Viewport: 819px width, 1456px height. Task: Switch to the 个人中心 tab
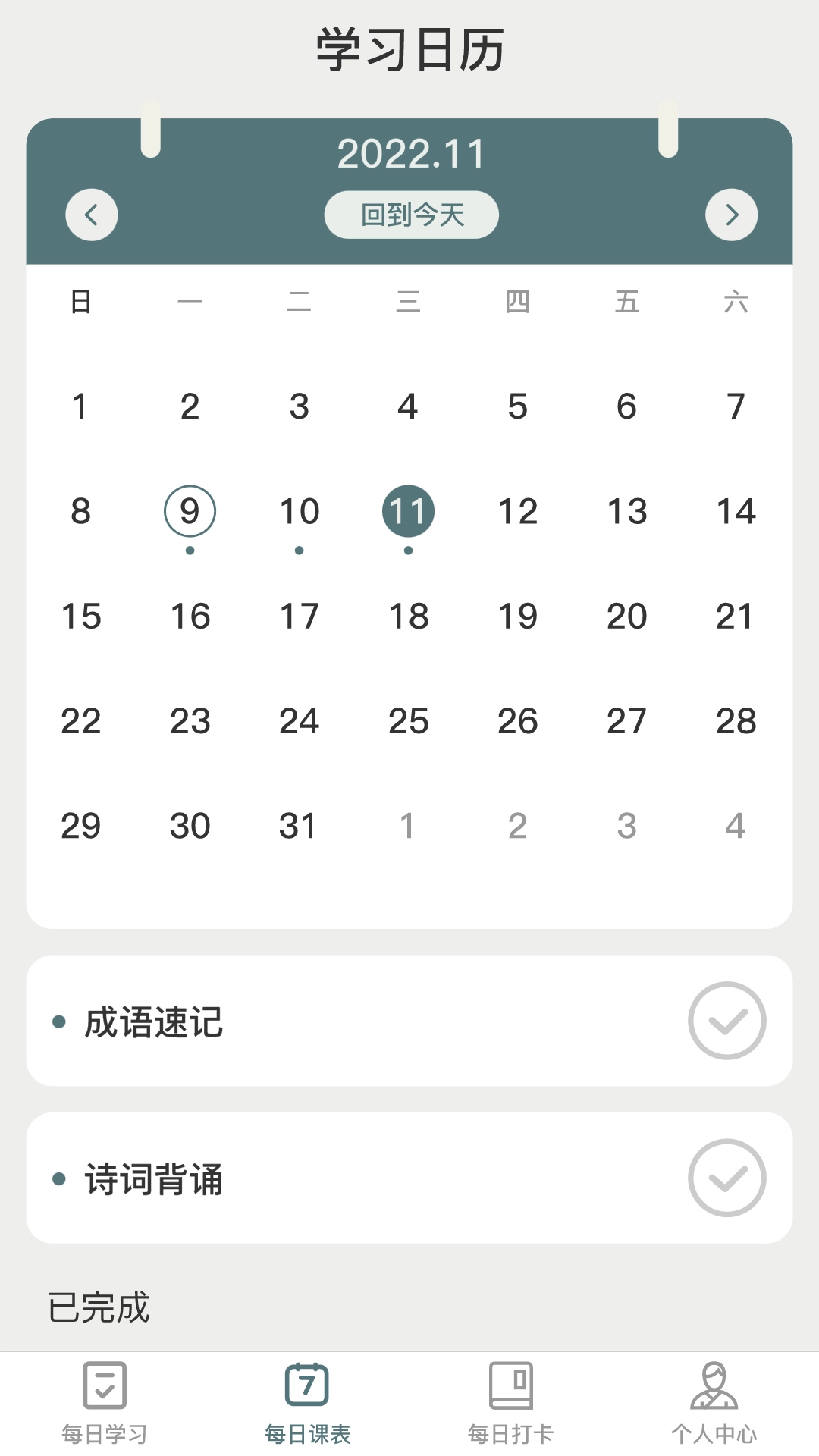[713, 1410]
